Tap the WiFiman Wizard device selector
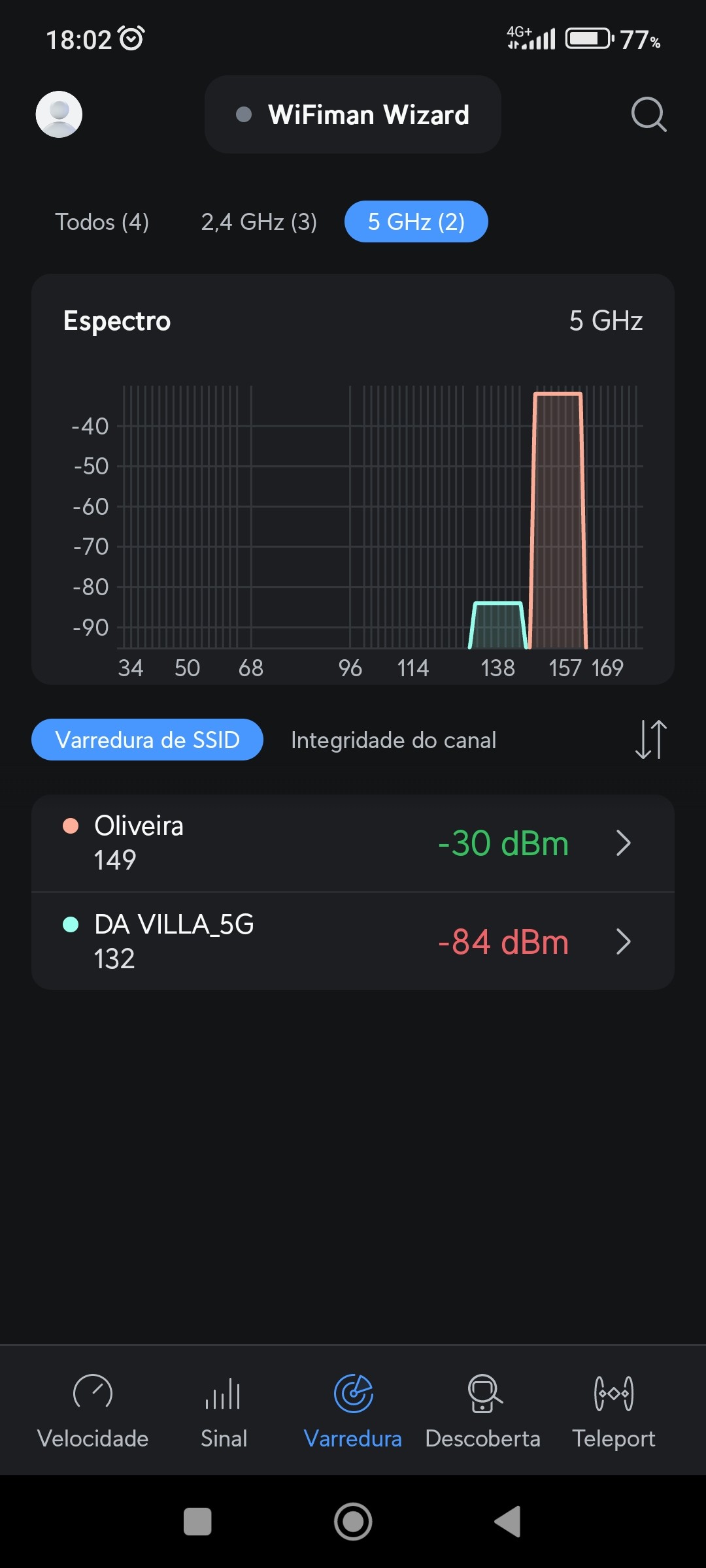 pos(353,114)
